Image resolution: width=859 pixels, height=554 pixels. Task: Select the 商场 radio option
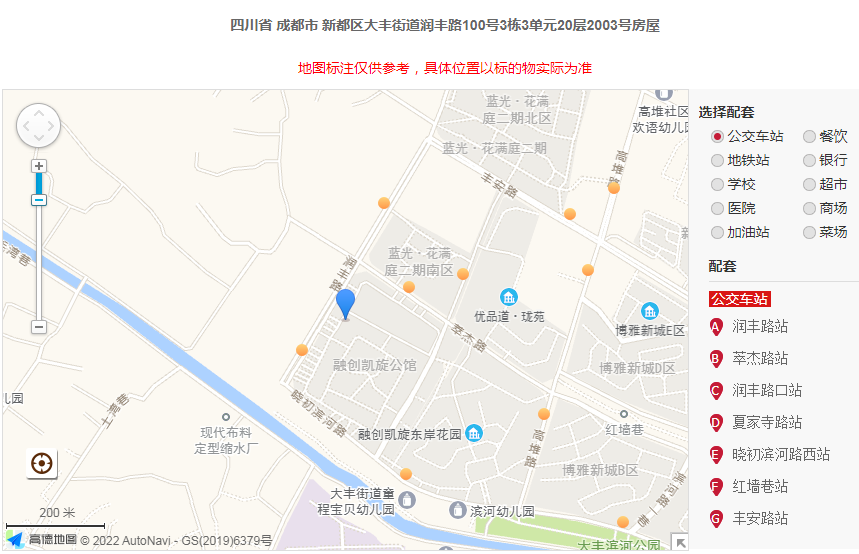click(809, 208)
